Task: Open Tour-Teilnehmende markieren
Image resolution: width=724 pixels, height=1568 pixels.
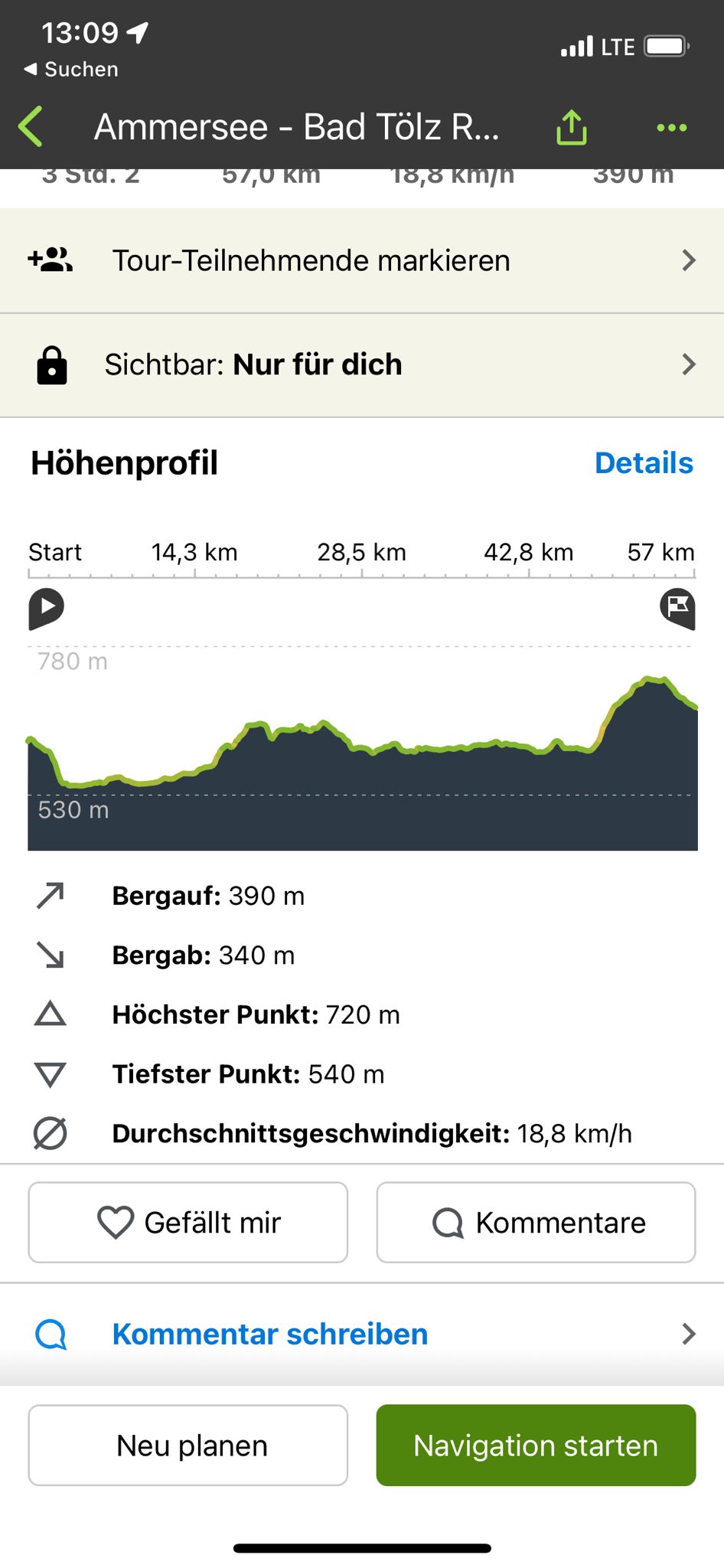Action: tap(362, 260)
